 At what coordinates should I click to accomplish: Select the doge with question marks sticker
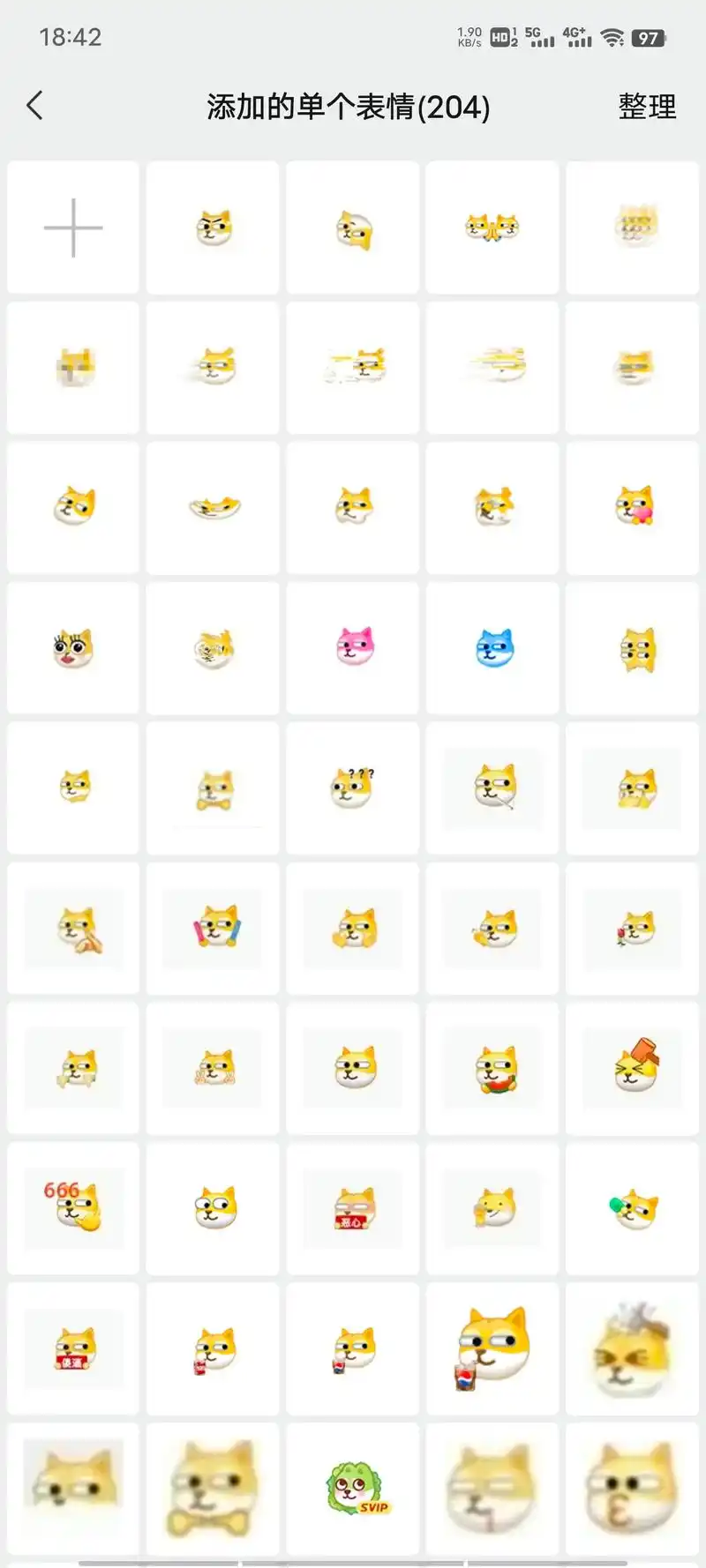click(353, 787)
